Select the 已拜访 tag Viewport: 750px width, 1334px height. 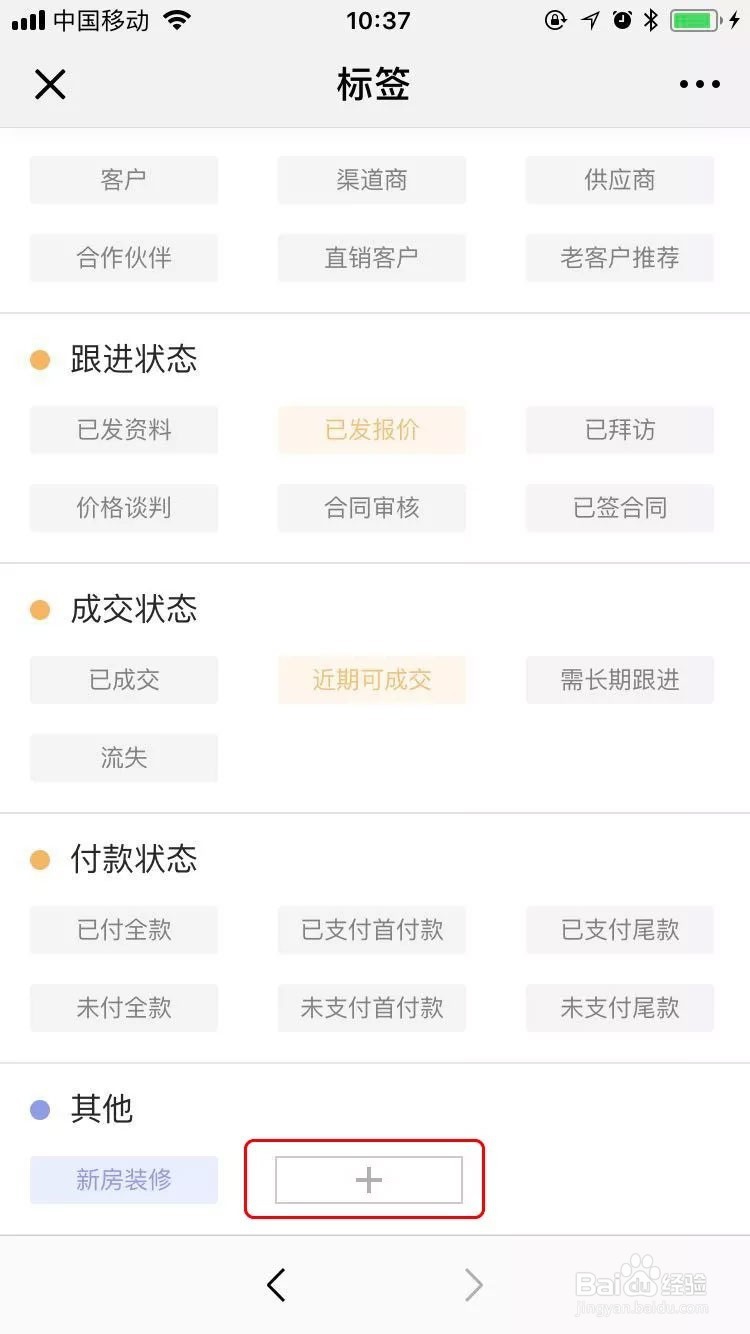pos(619,430)
